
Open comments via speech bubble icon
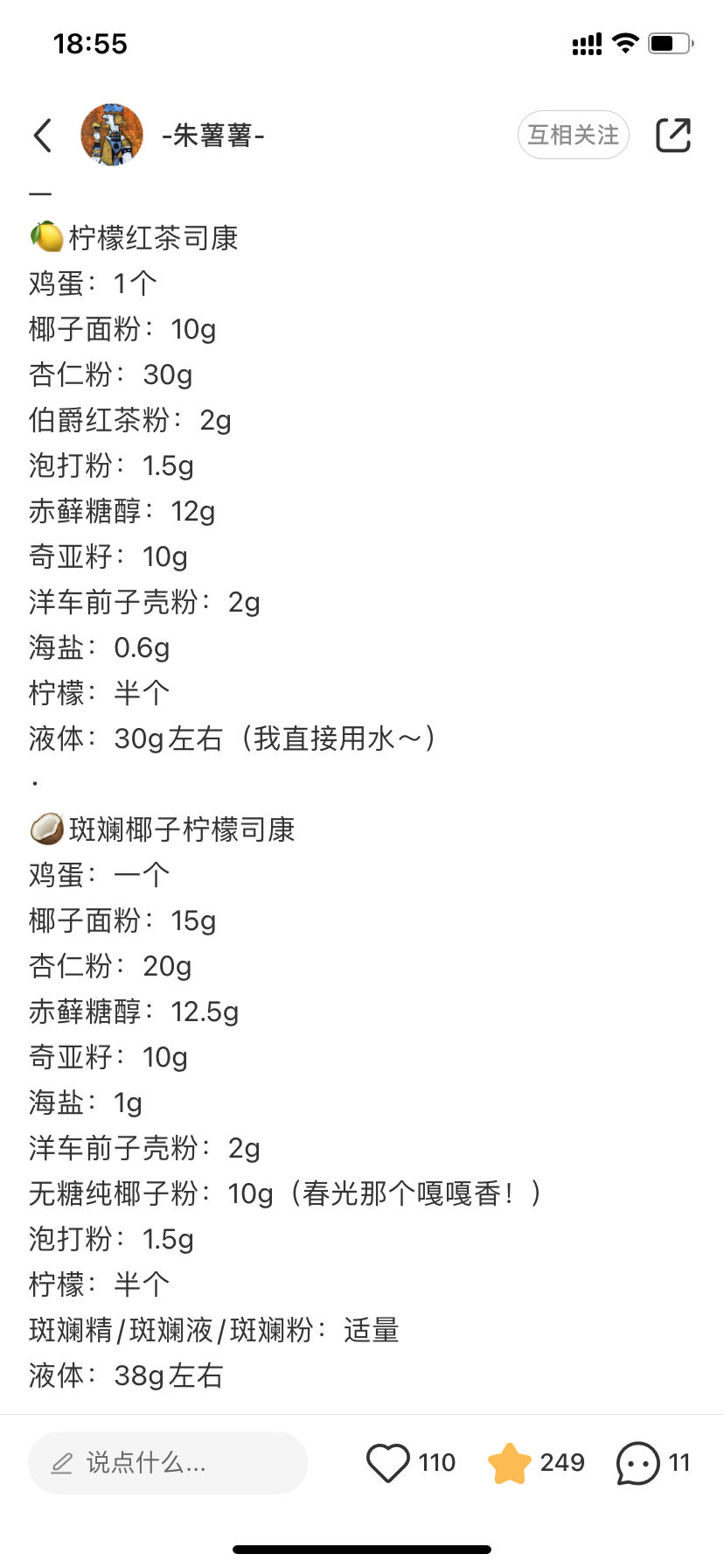point(637,1462)
